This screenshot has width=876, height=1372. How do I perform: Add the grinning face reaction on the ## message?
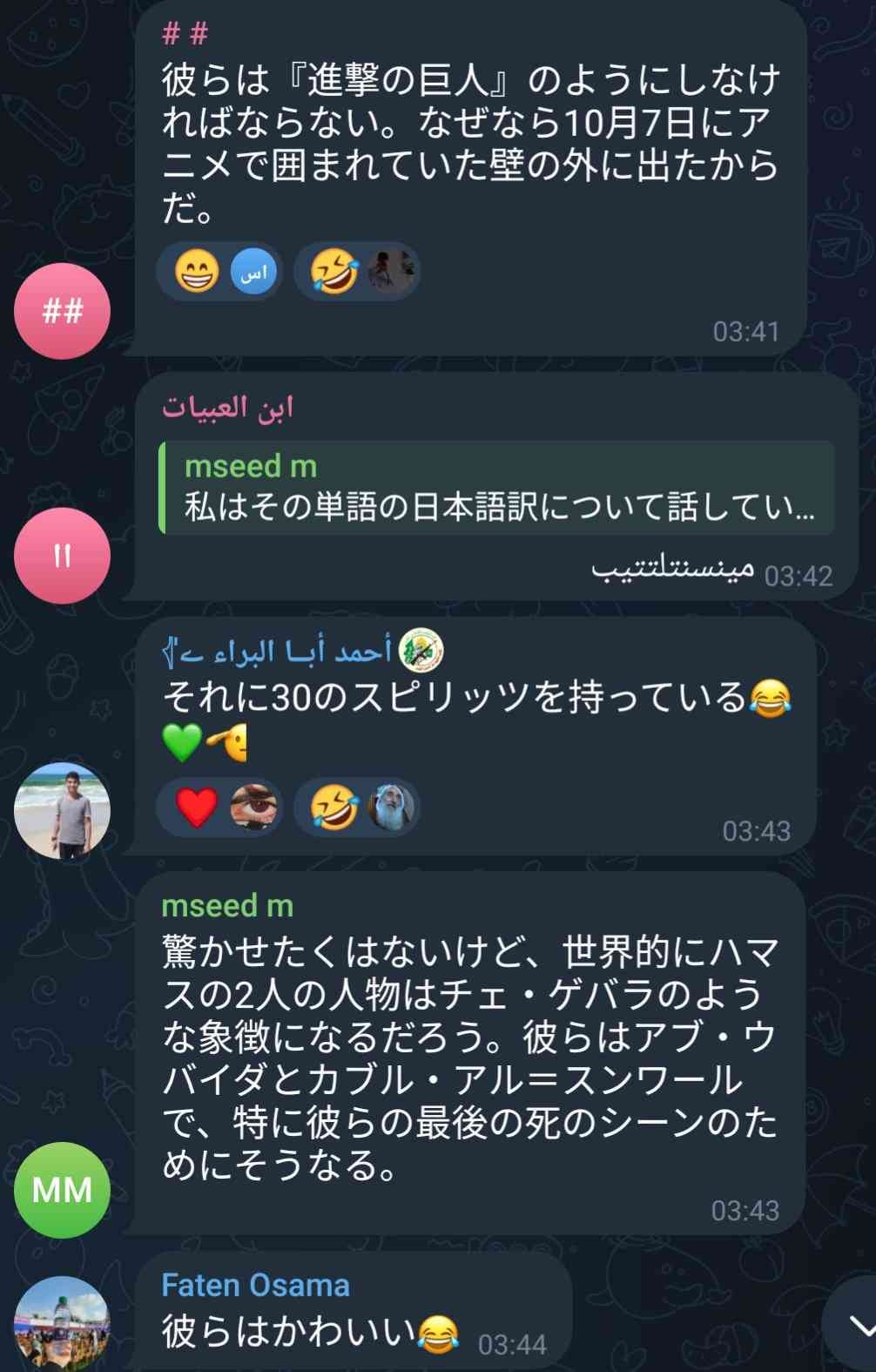(219, 272)
